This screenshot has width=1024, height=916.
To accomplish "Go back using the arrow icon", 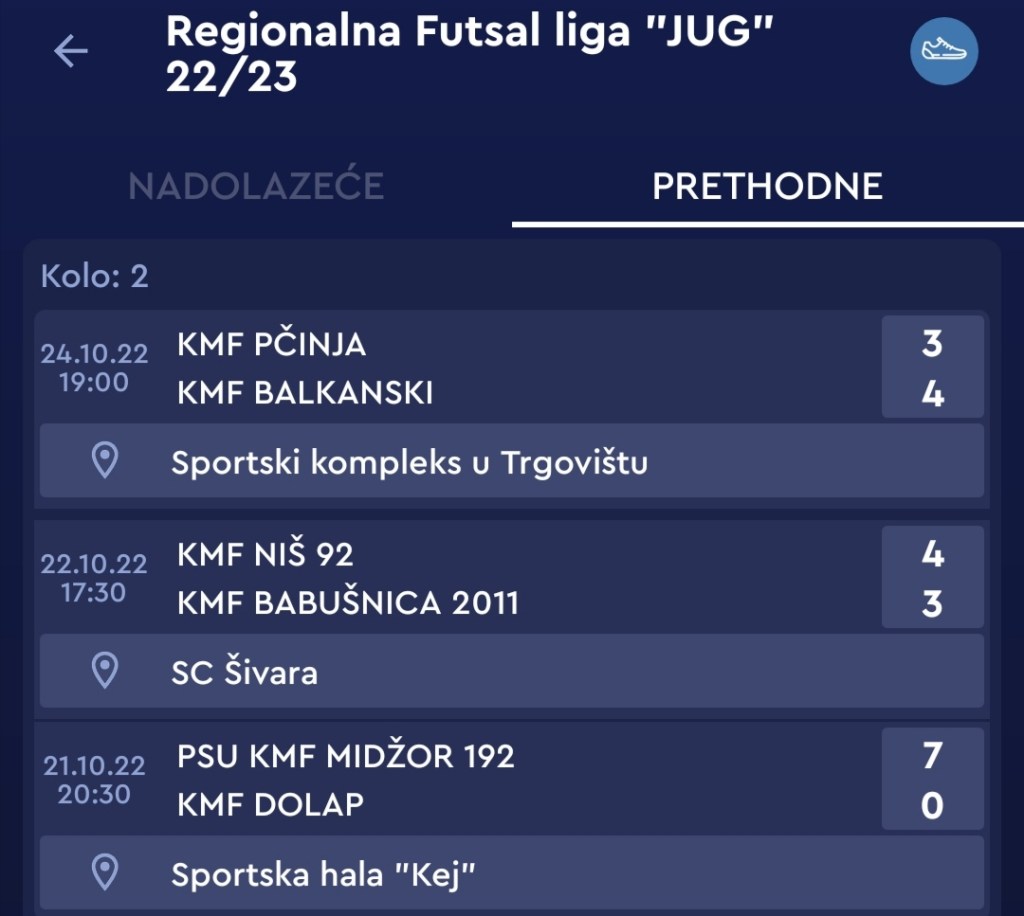I will pyautogui.click(x=71, y=51).
